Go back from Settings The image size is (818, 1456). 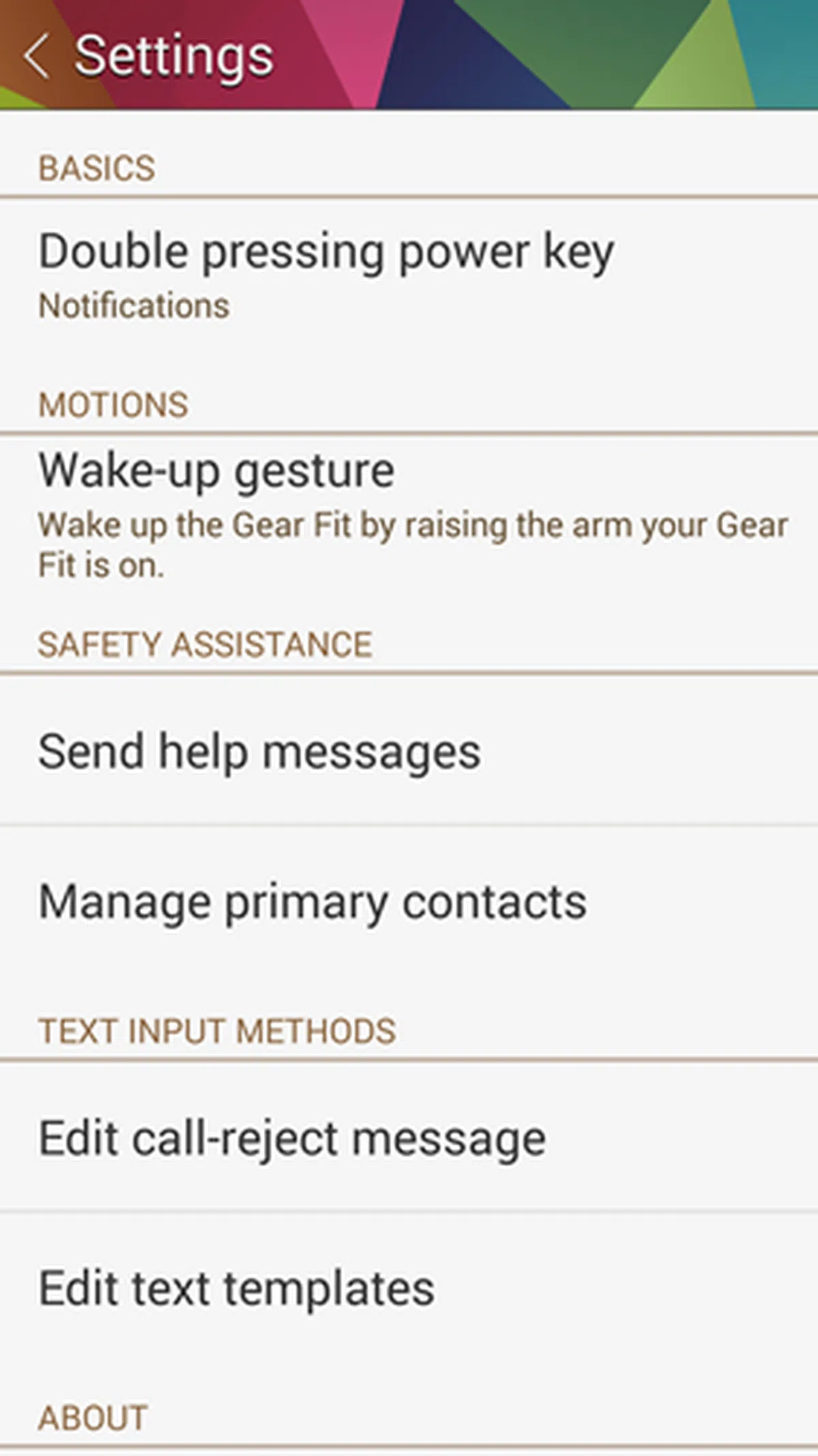tap(36, 56)
